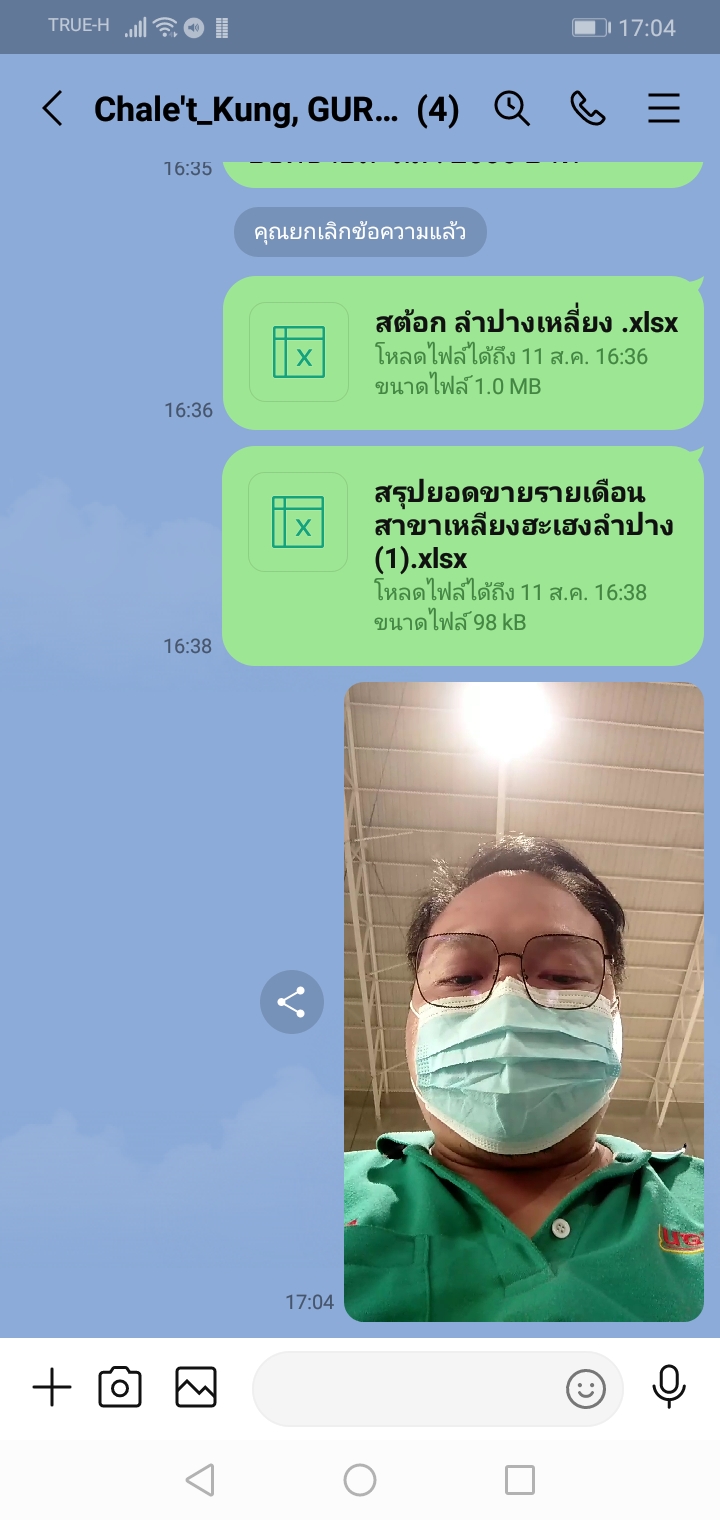Share the photo sent at 17:04
The image size is (720, 1520).
[291, 1002]
